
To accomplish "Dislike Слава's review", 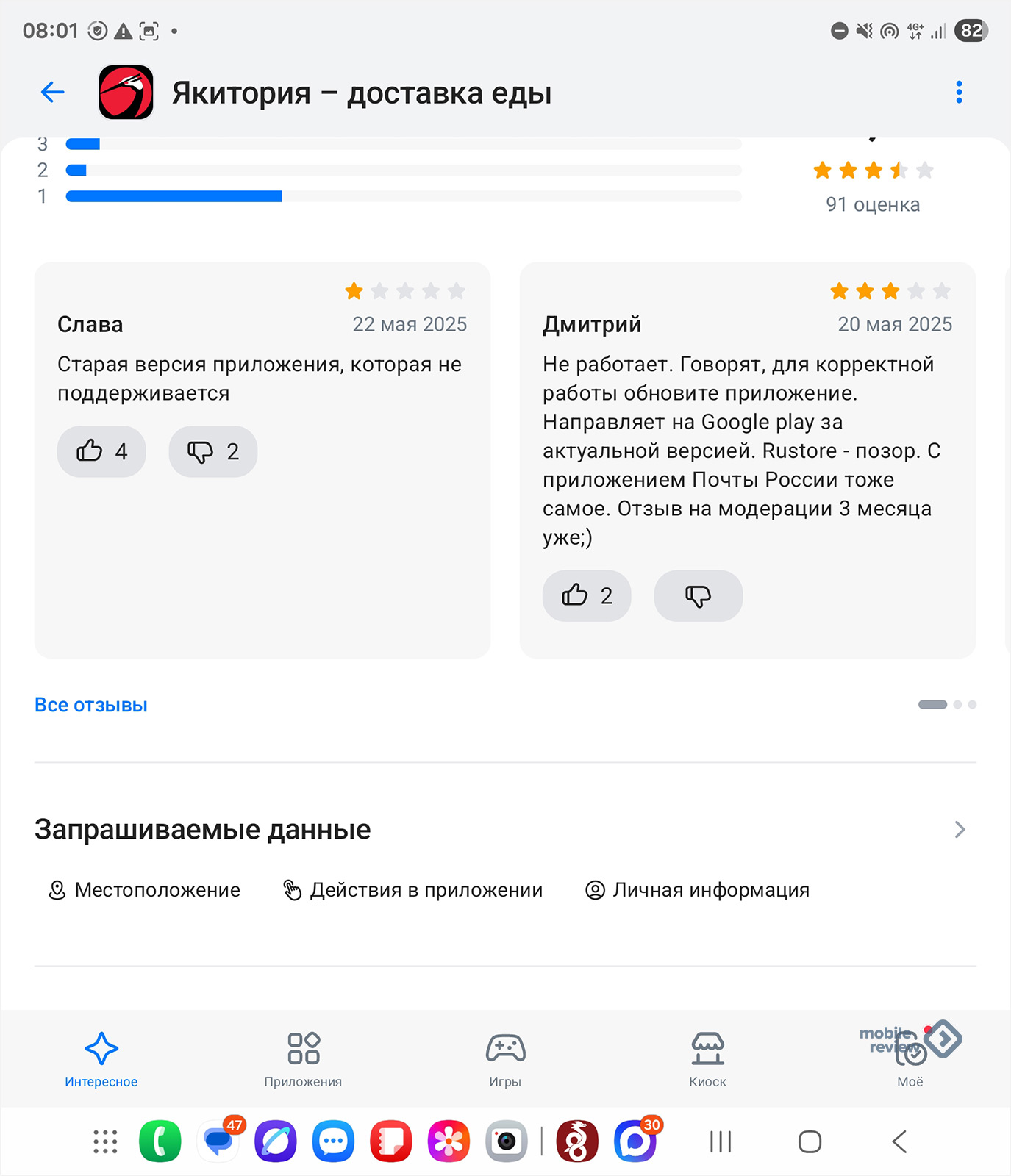I will point(213,451).
